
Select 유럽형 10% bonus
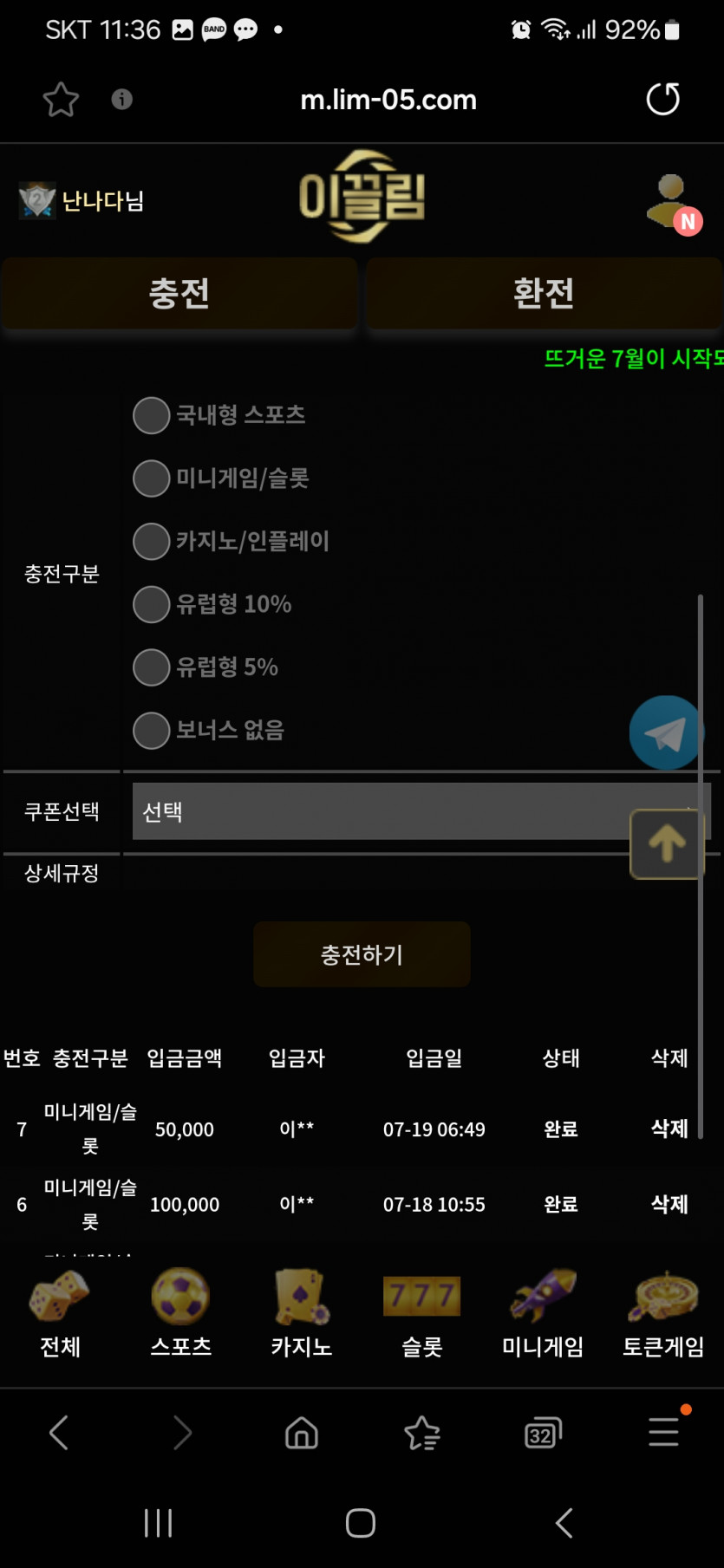pos(152,604)
